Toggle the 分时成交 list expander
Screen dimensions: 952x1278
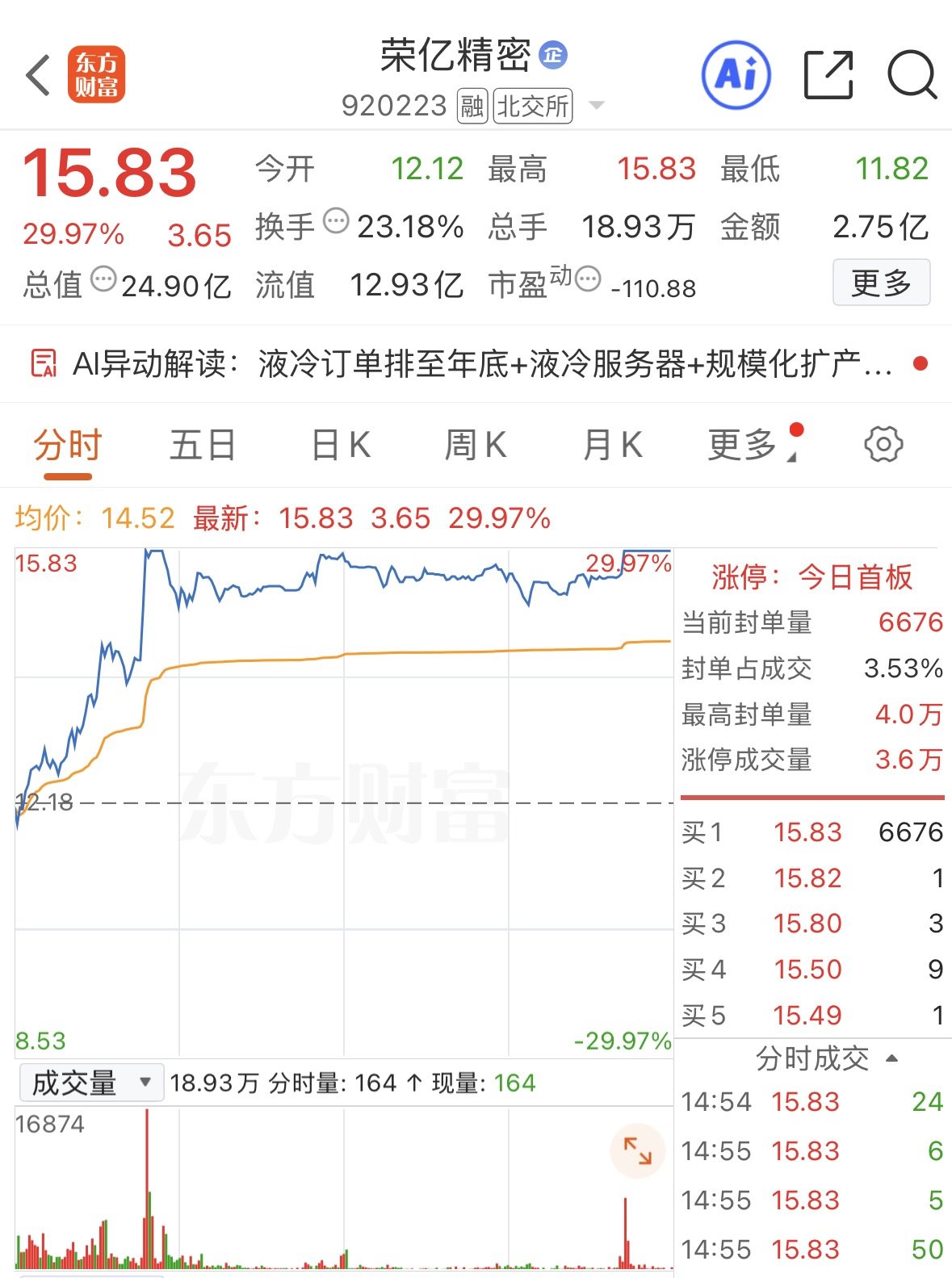point(827,1058)
